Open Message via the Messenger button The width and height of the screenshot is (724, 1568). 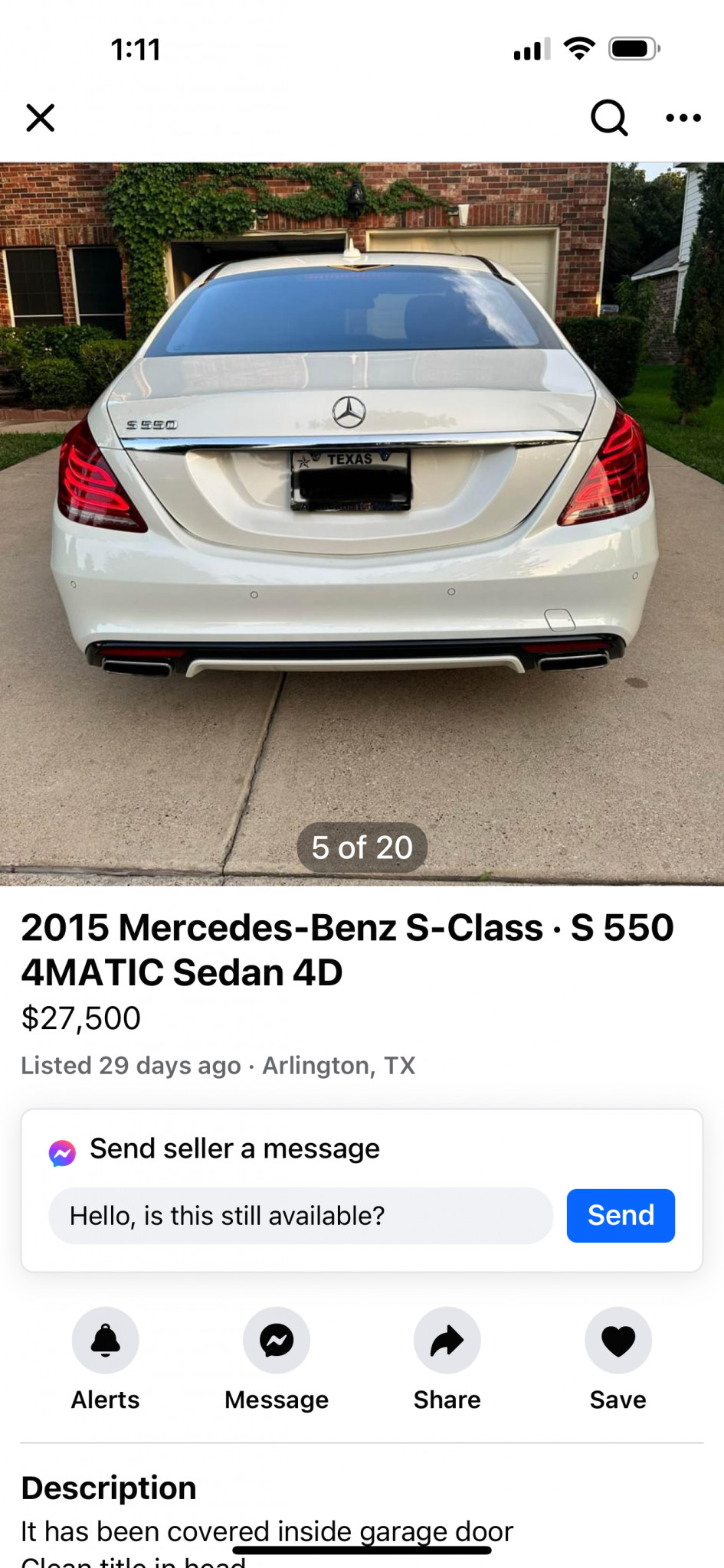pyautogui.click(x=277, y=1340)
